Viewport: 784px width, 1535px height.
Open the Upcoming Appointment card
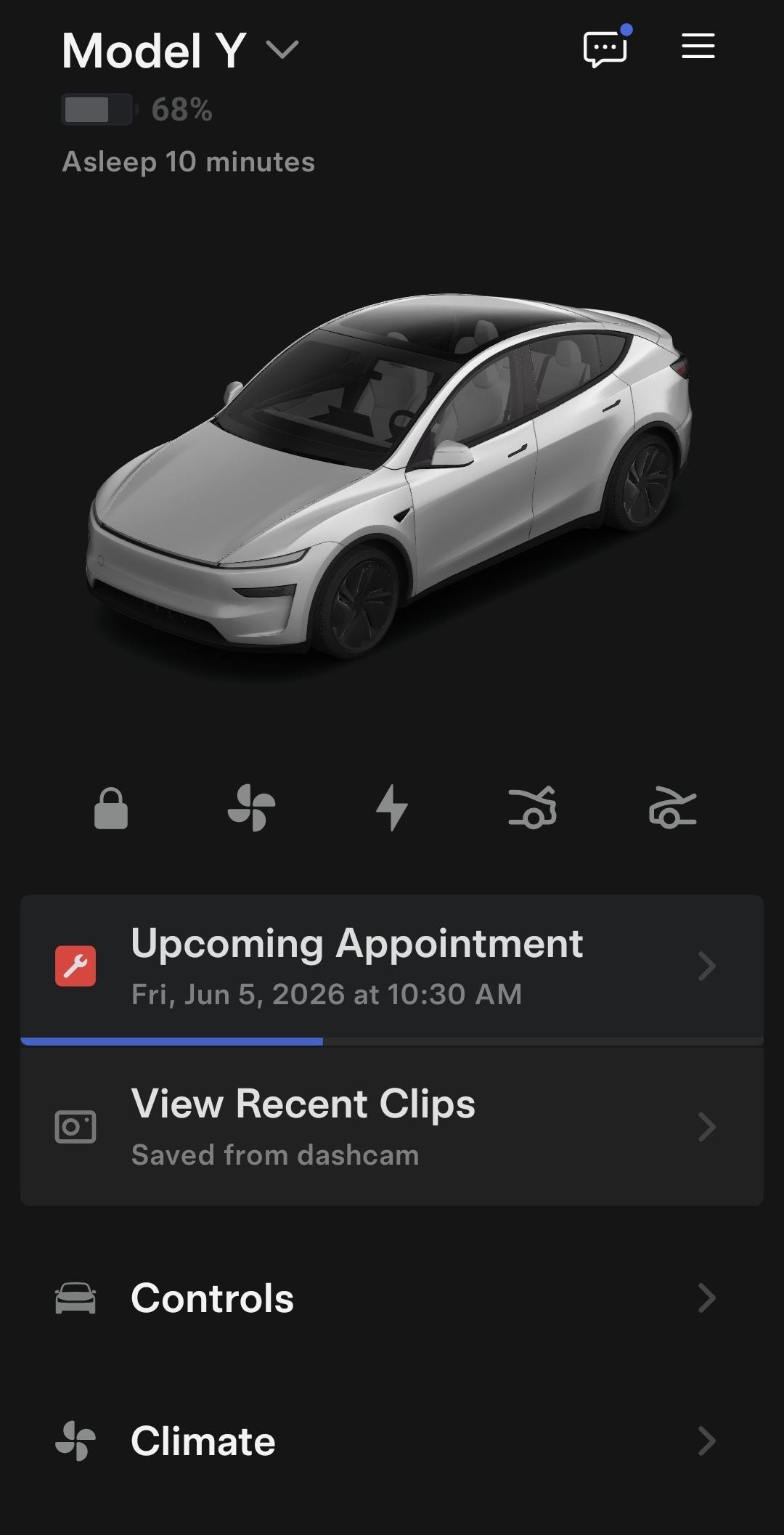click(392, 966)
